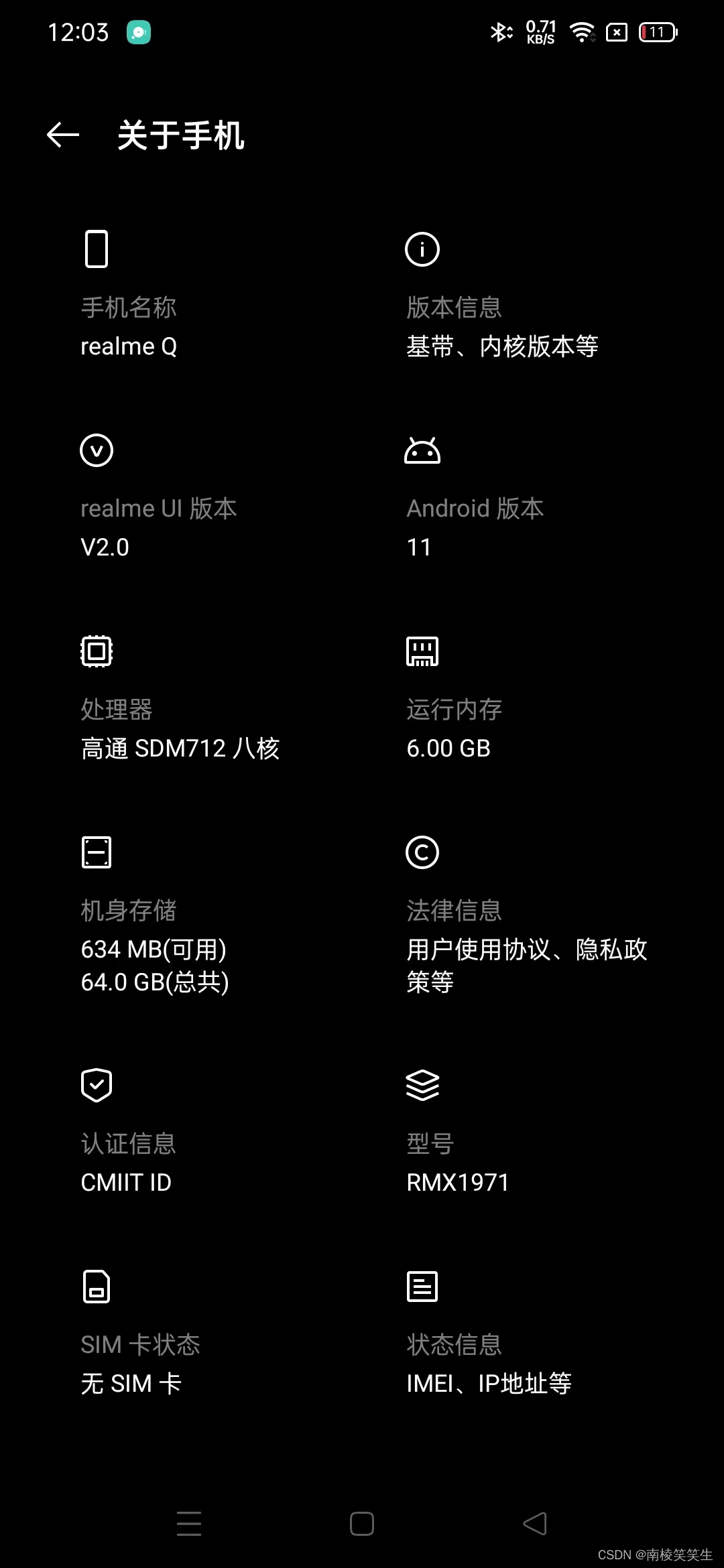
Task: Tap the system home button
Action: click(362, 1524)
